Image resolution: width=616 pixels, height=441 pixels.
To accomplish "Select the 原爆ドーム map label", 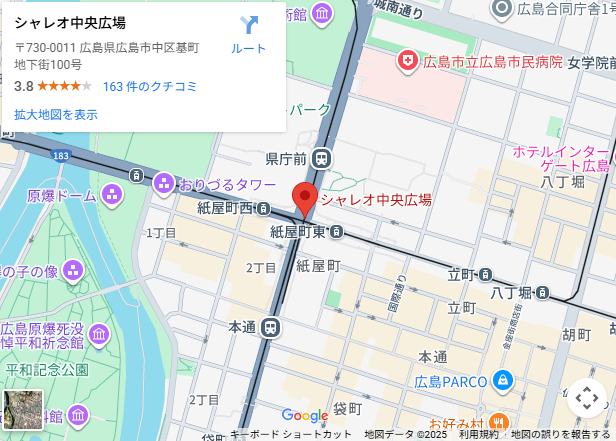I will tap(61, 195).
